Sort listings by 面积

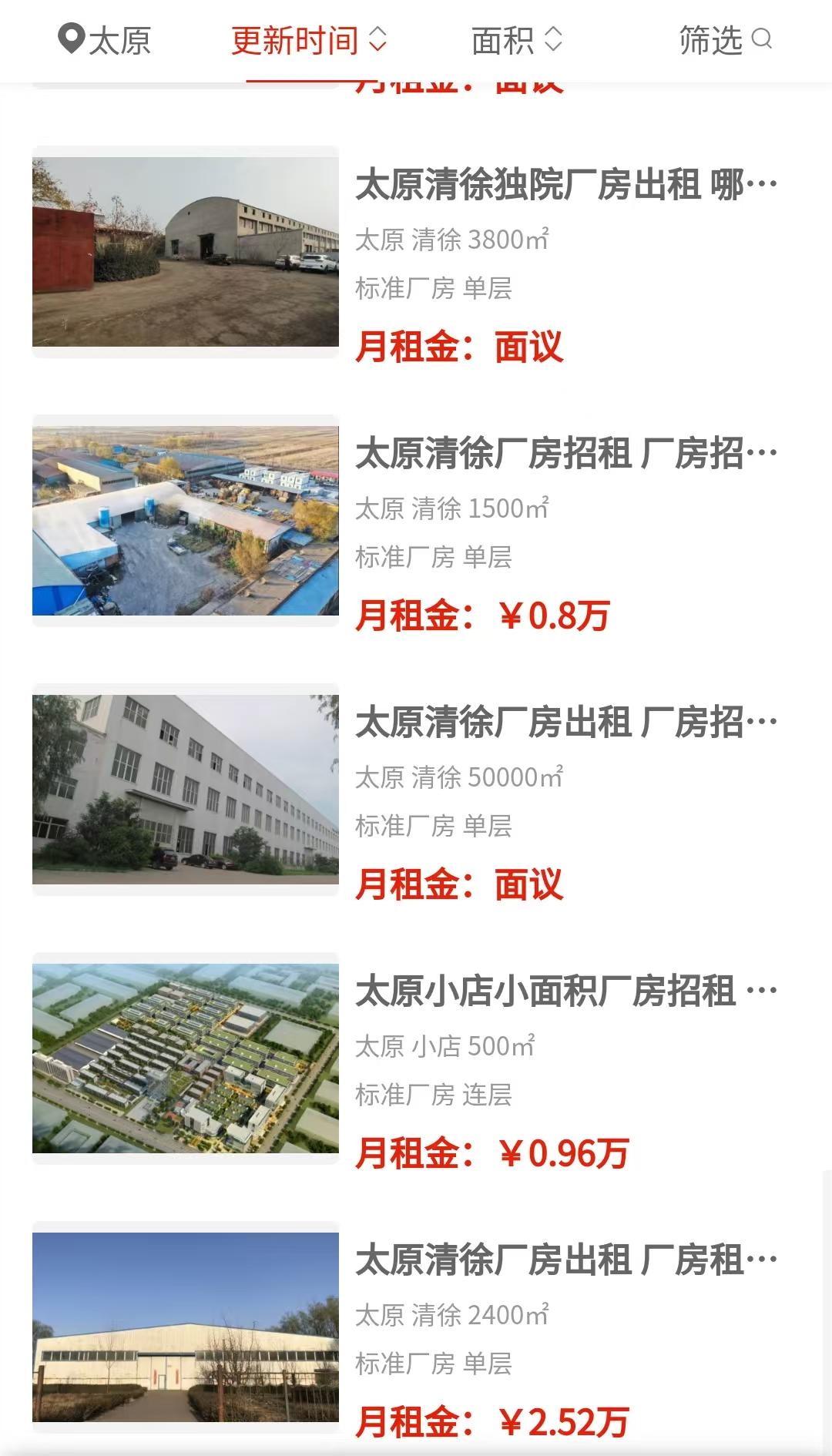click(516, 40)
